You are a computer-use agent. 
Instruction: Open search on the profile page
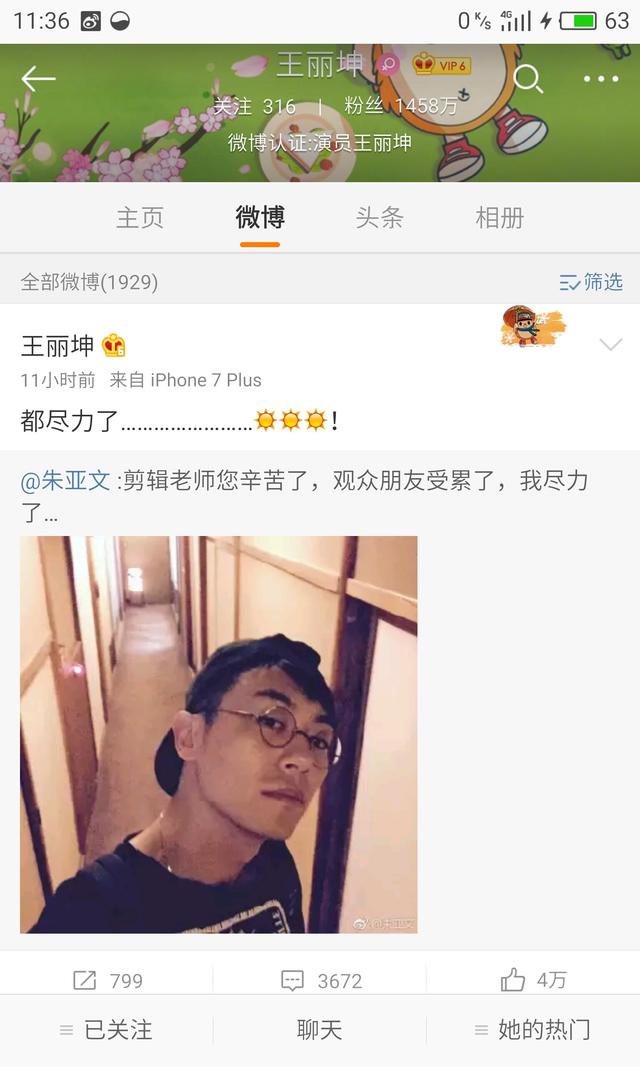tap(528, 79)
